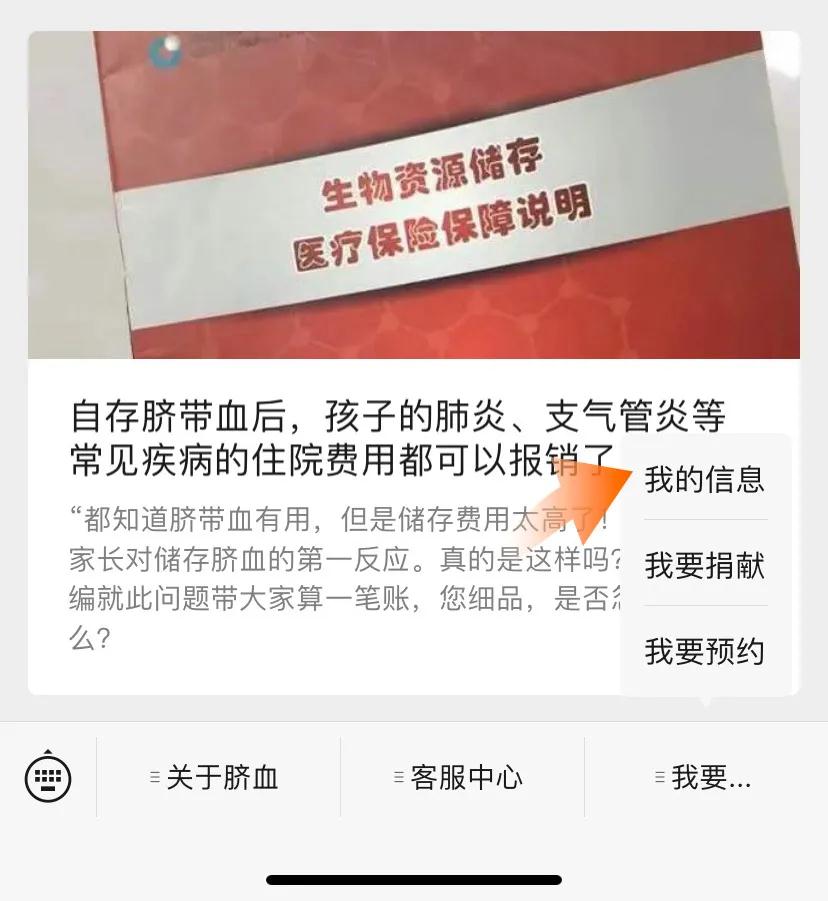Open the 客服中心 menu

pyautogui.click(x=462, y=778)
